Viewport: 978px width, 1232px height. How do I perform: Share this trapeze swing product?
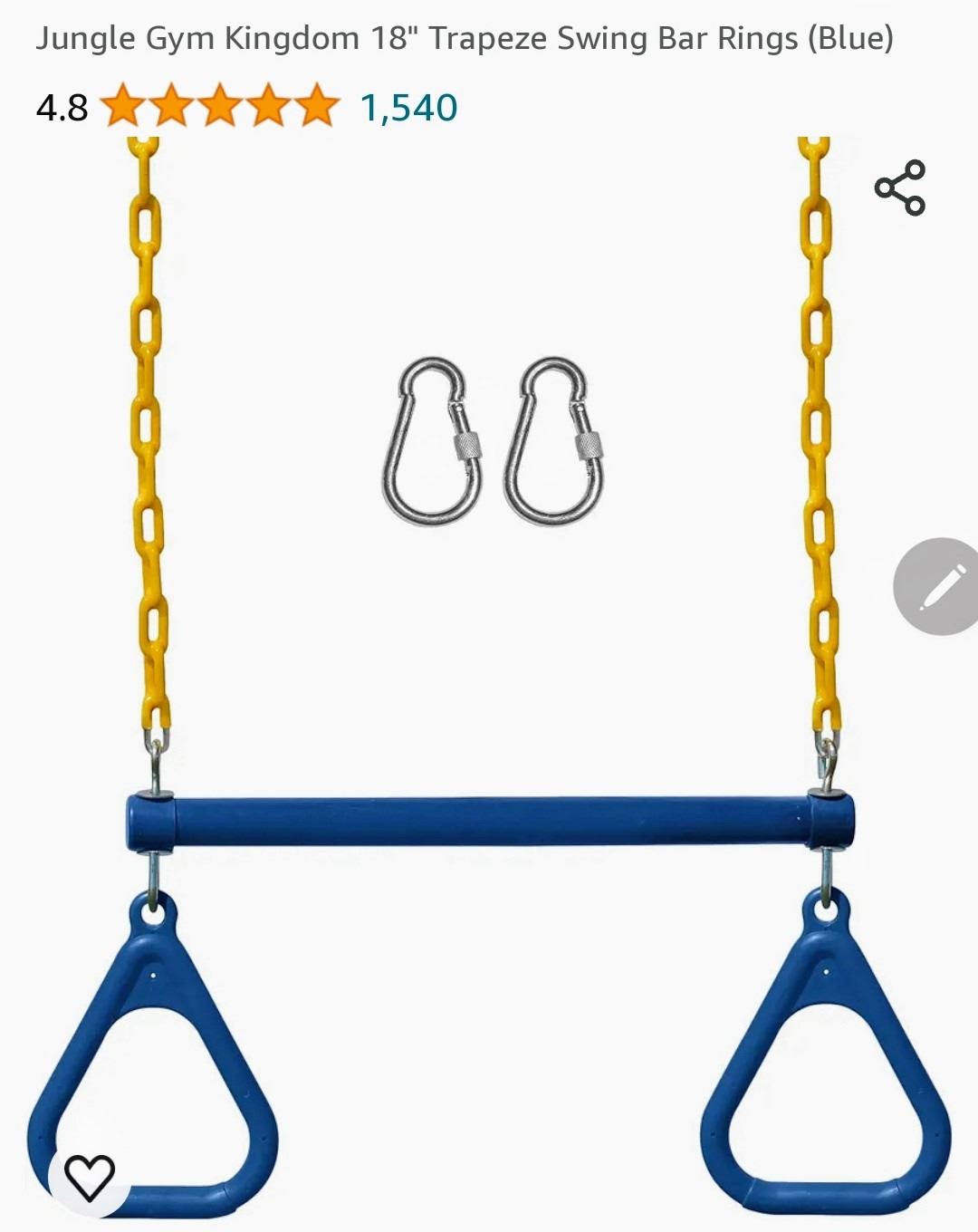tap(899, 188)
